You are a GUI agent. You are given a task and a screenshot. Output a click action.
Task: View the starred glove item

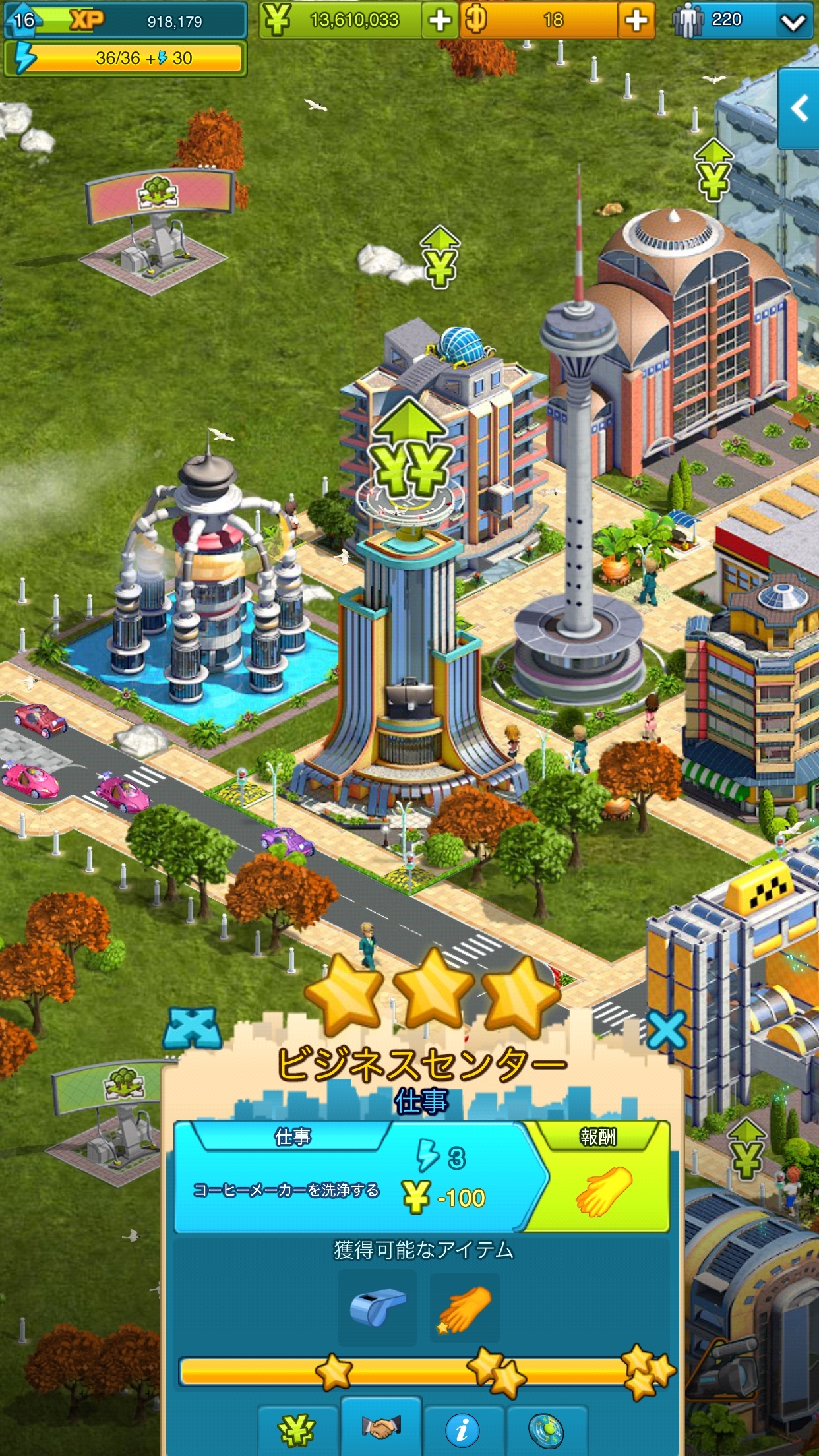pyautogui.click(x=465, y=1309)
